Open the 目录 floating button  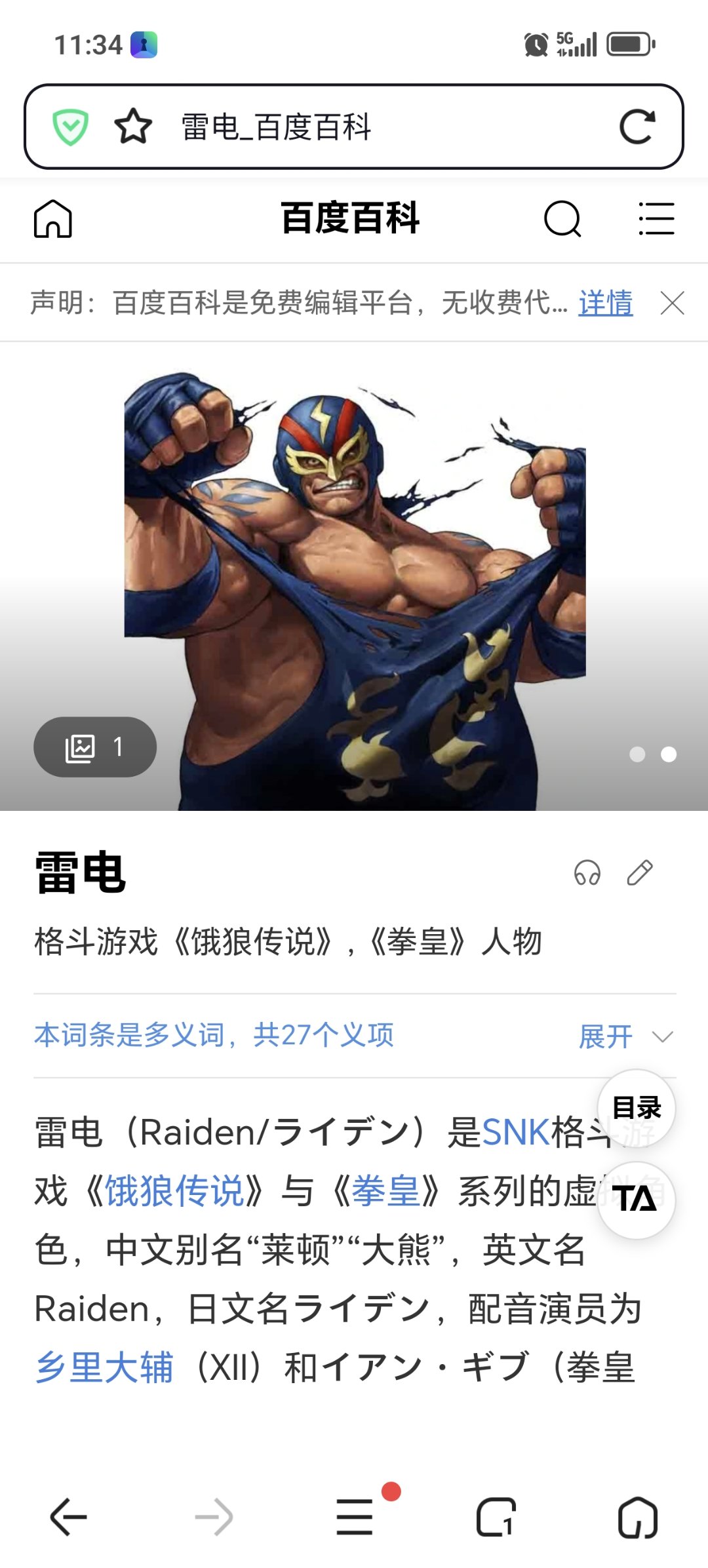click(636, 1108)
